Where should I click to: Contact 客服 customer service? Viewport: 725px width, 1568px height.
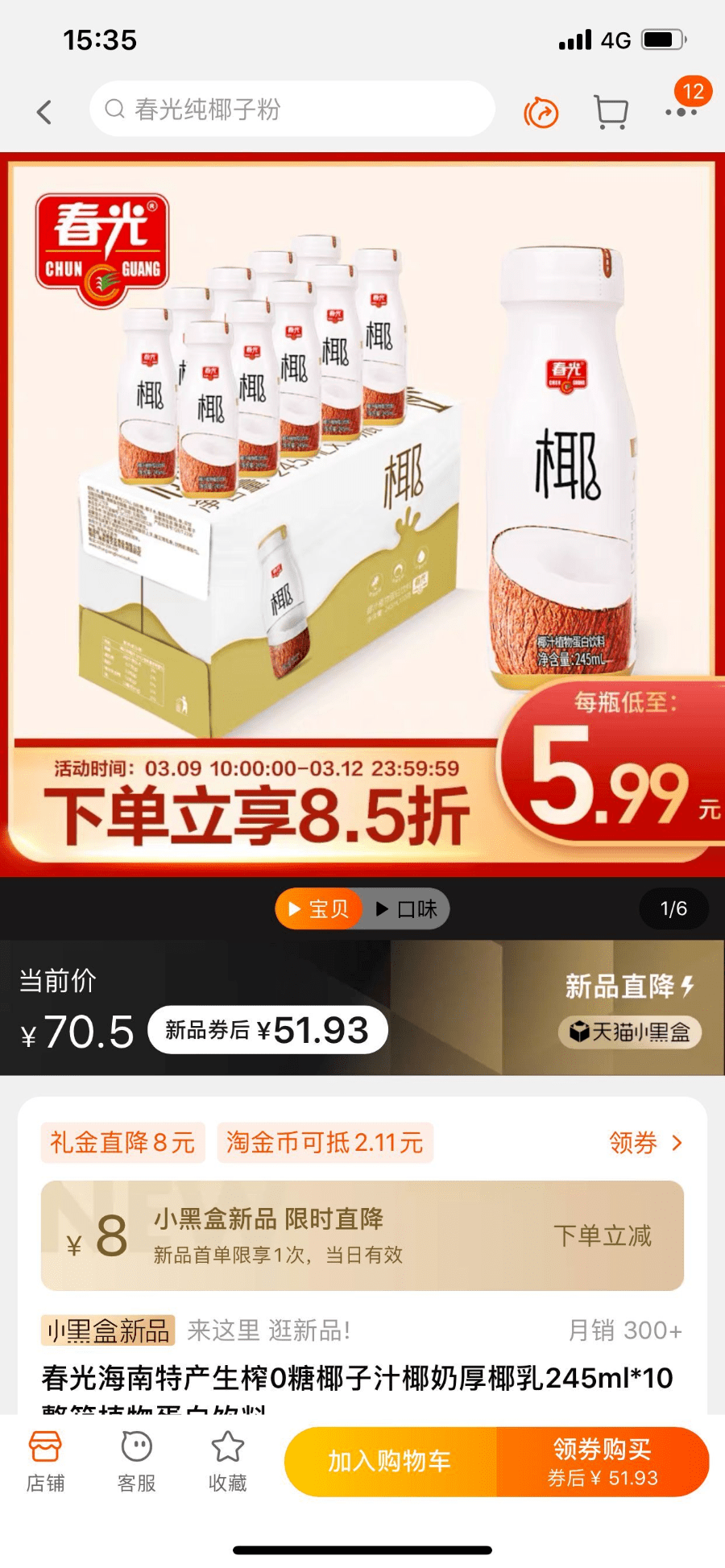coord(137,1461)
